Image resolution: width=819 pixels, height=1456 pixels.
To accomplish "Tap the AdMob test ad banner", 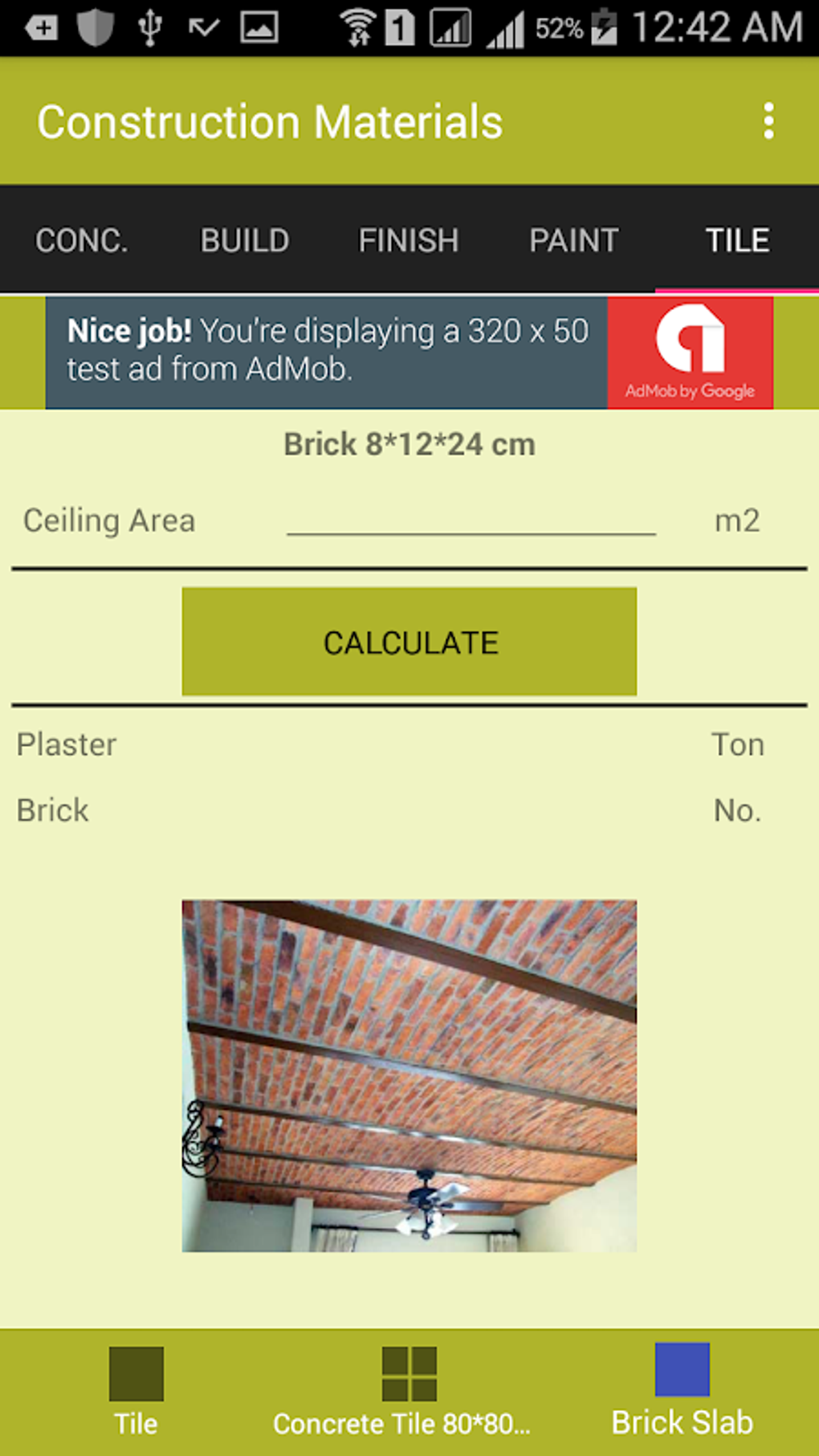I will [x=409, y=353].
